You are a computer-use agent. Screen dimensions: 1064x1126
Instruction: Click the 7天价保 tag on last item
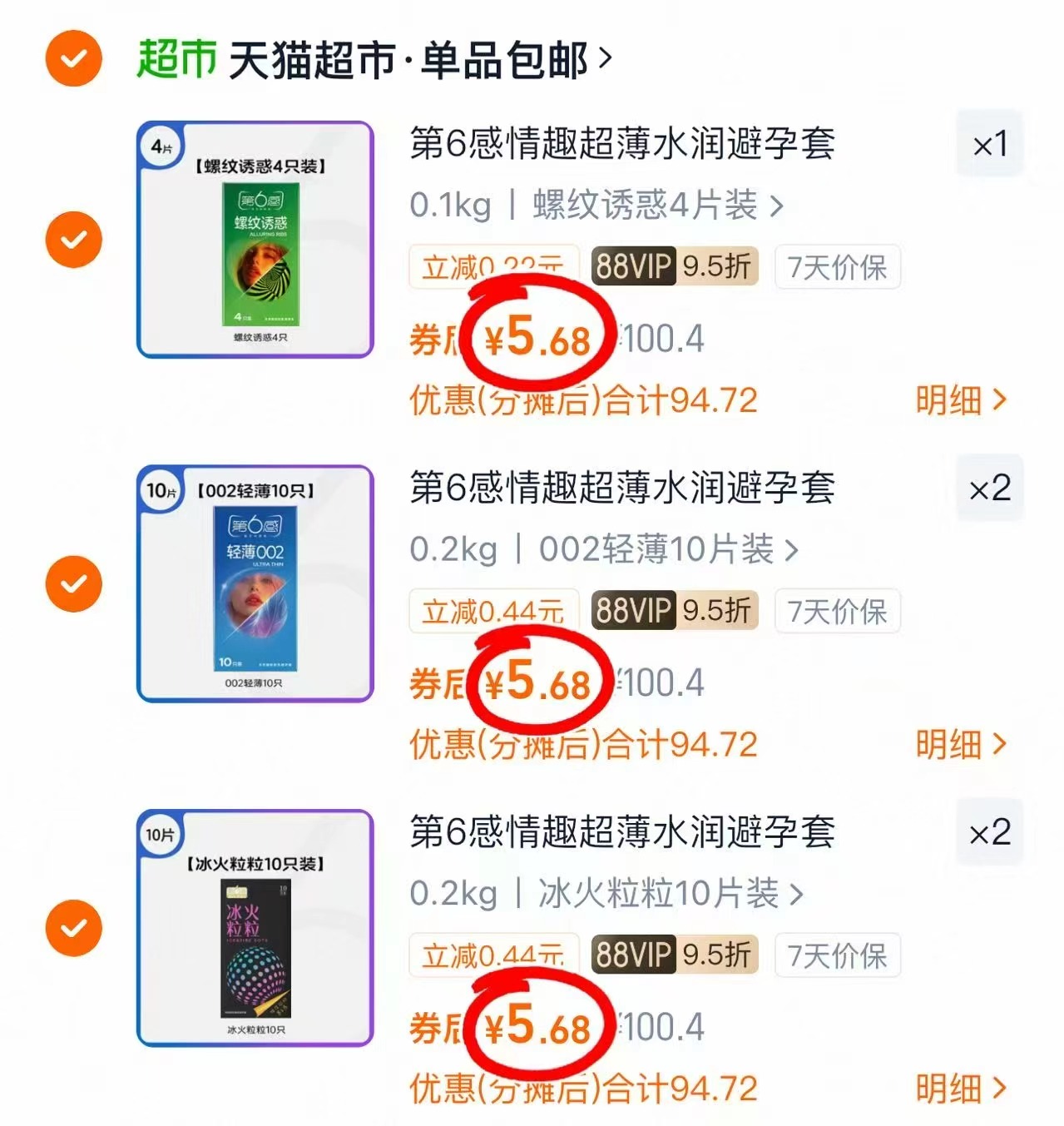click(836, 955)
